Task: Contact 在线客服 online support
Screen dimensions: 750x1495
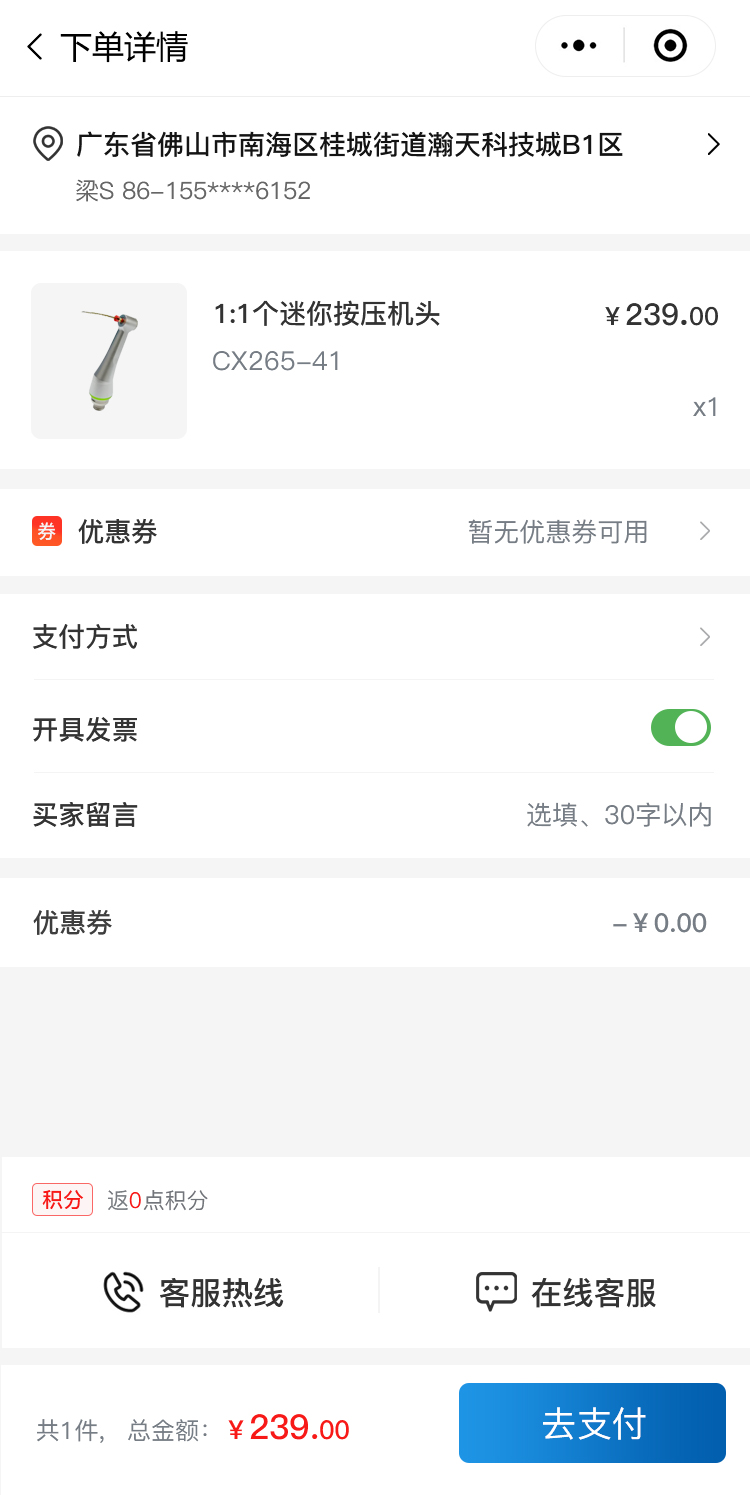Action: (x=566, y=1292)
